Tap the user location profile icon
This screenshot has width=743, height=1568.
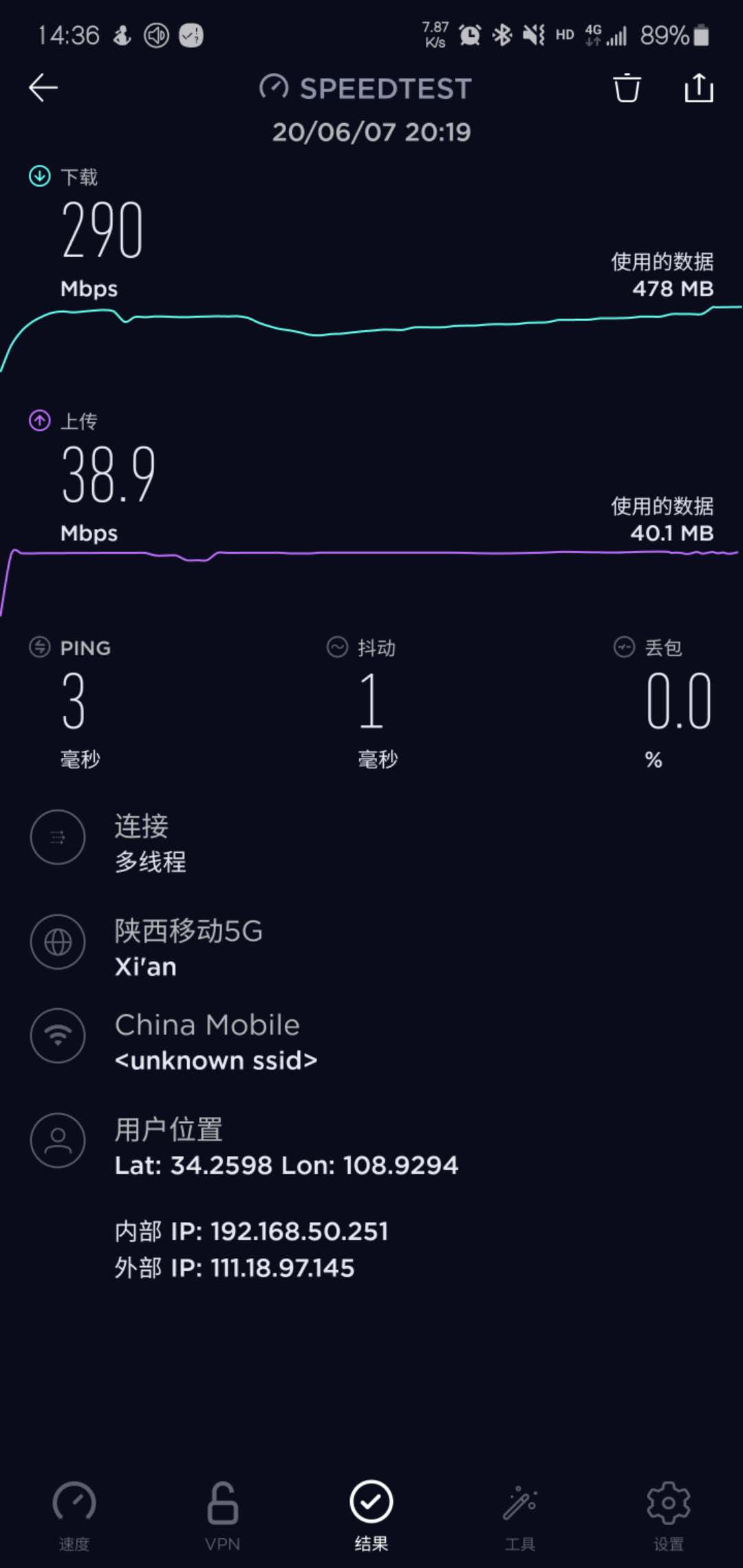(58, 1140)
